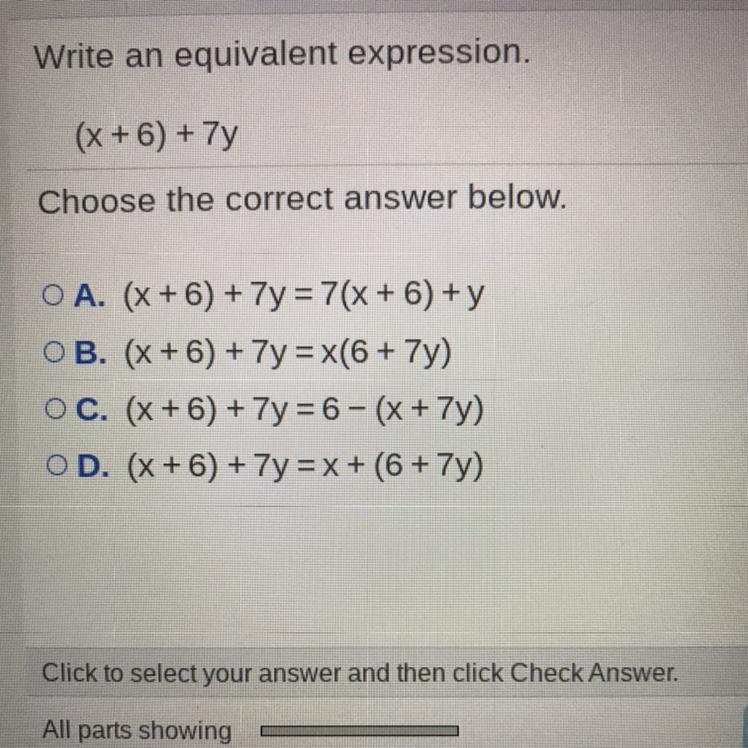Pick option C, 6 − (x + 7y)

tap(54, 409)
